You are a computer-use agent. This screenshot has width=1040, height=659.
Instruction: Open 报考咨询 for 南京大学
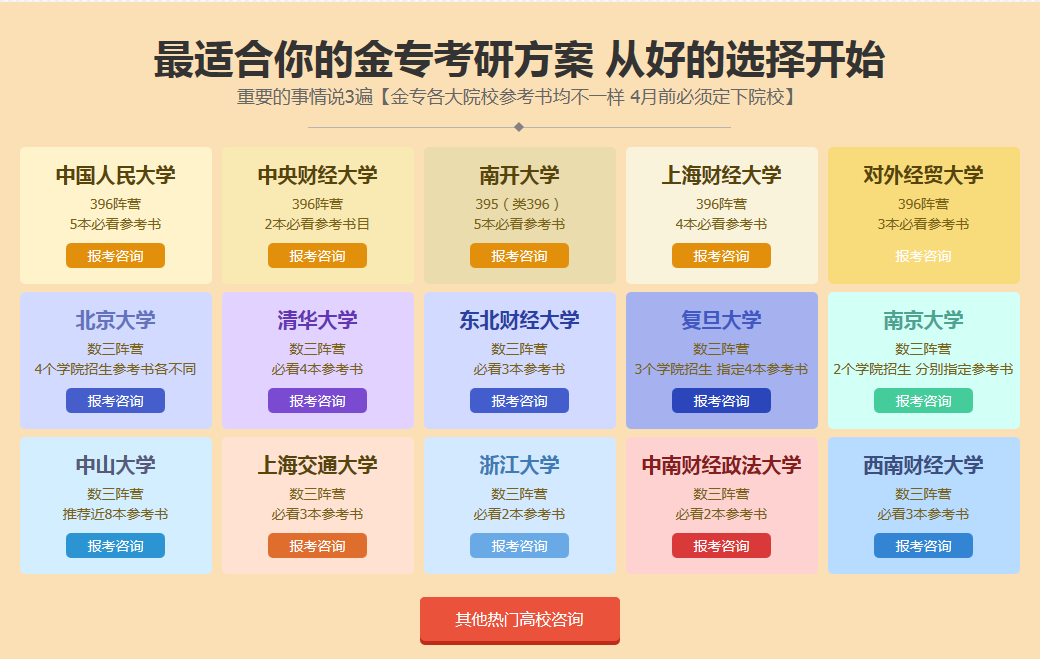pyautogui.click(x=923, y=401)
